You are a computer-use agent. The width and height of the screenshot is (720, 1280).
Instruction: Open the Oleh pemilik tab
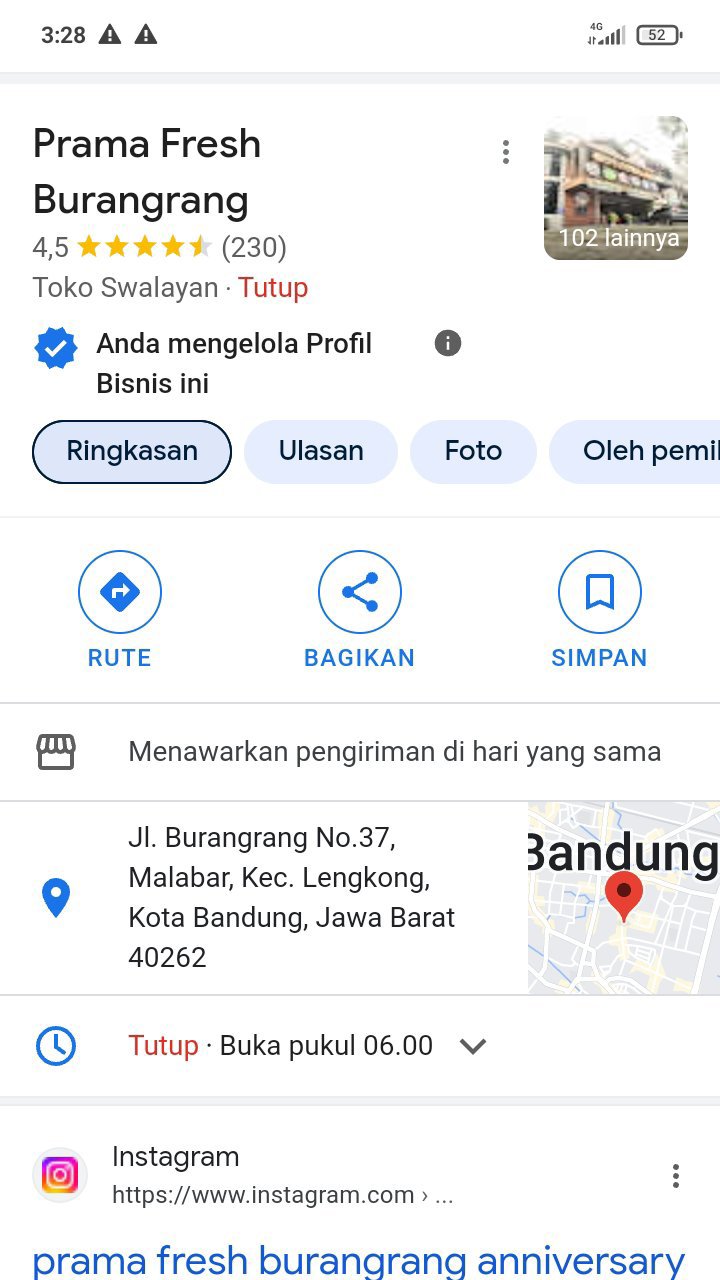click(x=640, y=451)
